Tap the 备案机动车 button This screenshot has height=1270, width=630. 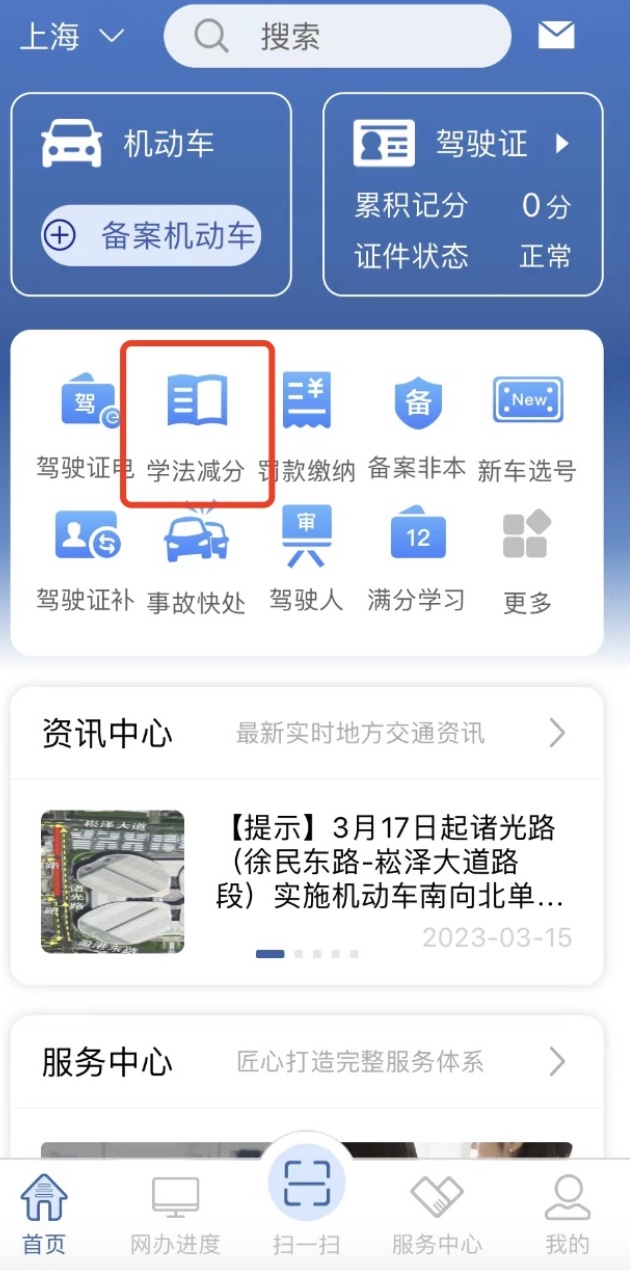click(150, 236)
